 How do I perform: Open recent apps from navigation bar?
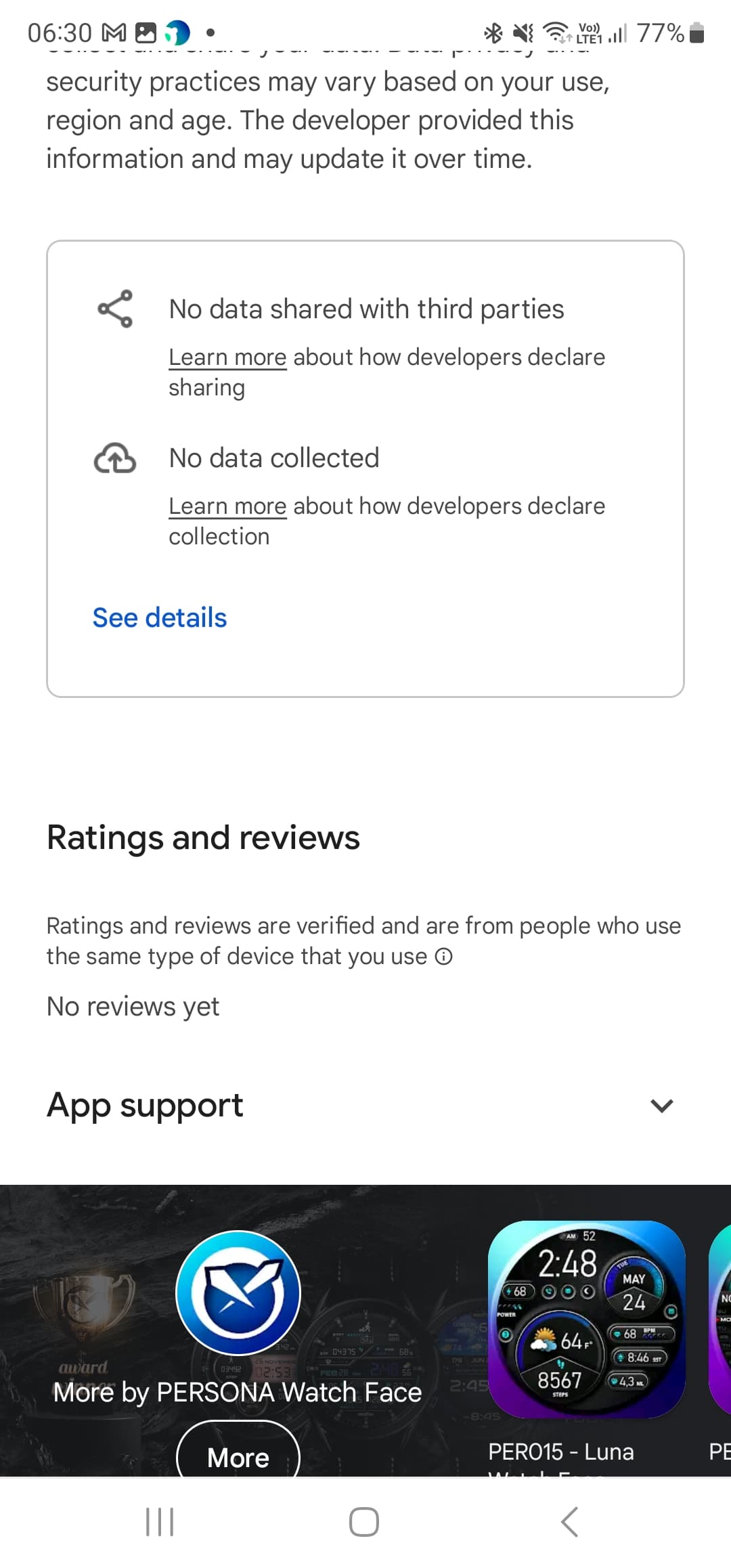160,1522
